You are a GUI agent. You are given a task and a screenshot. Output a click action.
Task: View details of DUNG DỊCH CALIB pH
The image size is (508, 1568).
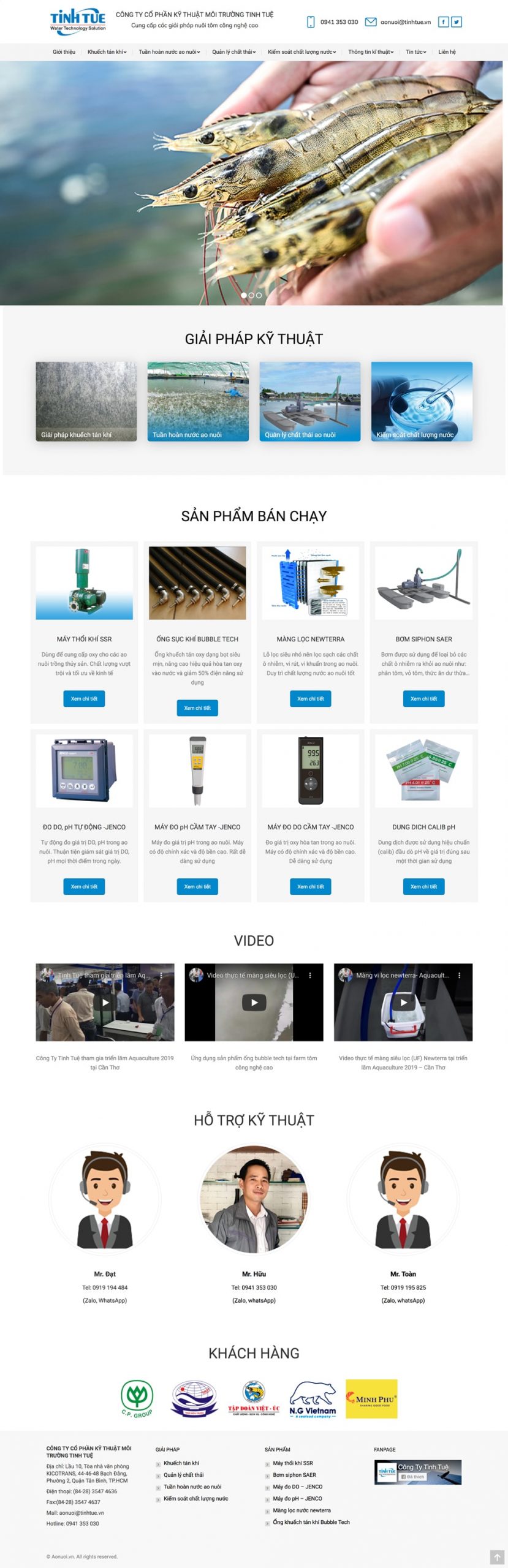point(423,886)
